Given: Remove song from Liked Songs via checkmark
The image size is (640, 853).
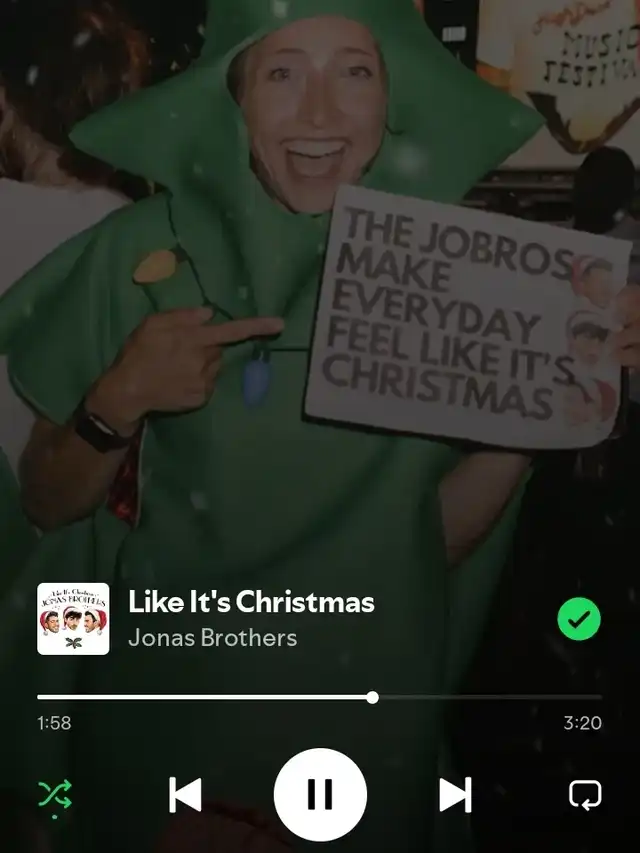Looking at the screenshot, I should 579,620.
